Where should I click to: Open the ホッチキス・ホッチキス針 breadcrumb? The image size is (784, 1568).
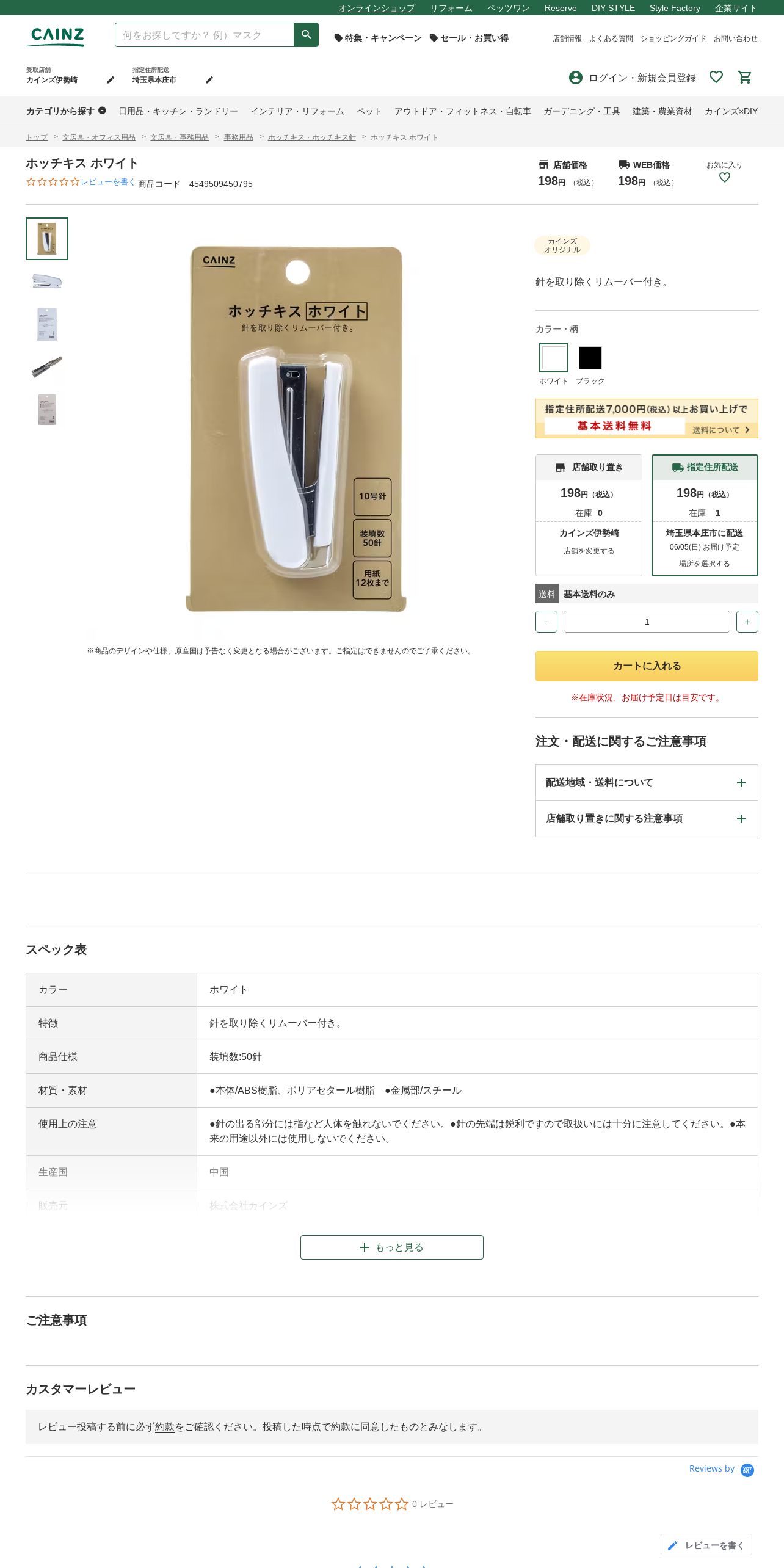311,137
